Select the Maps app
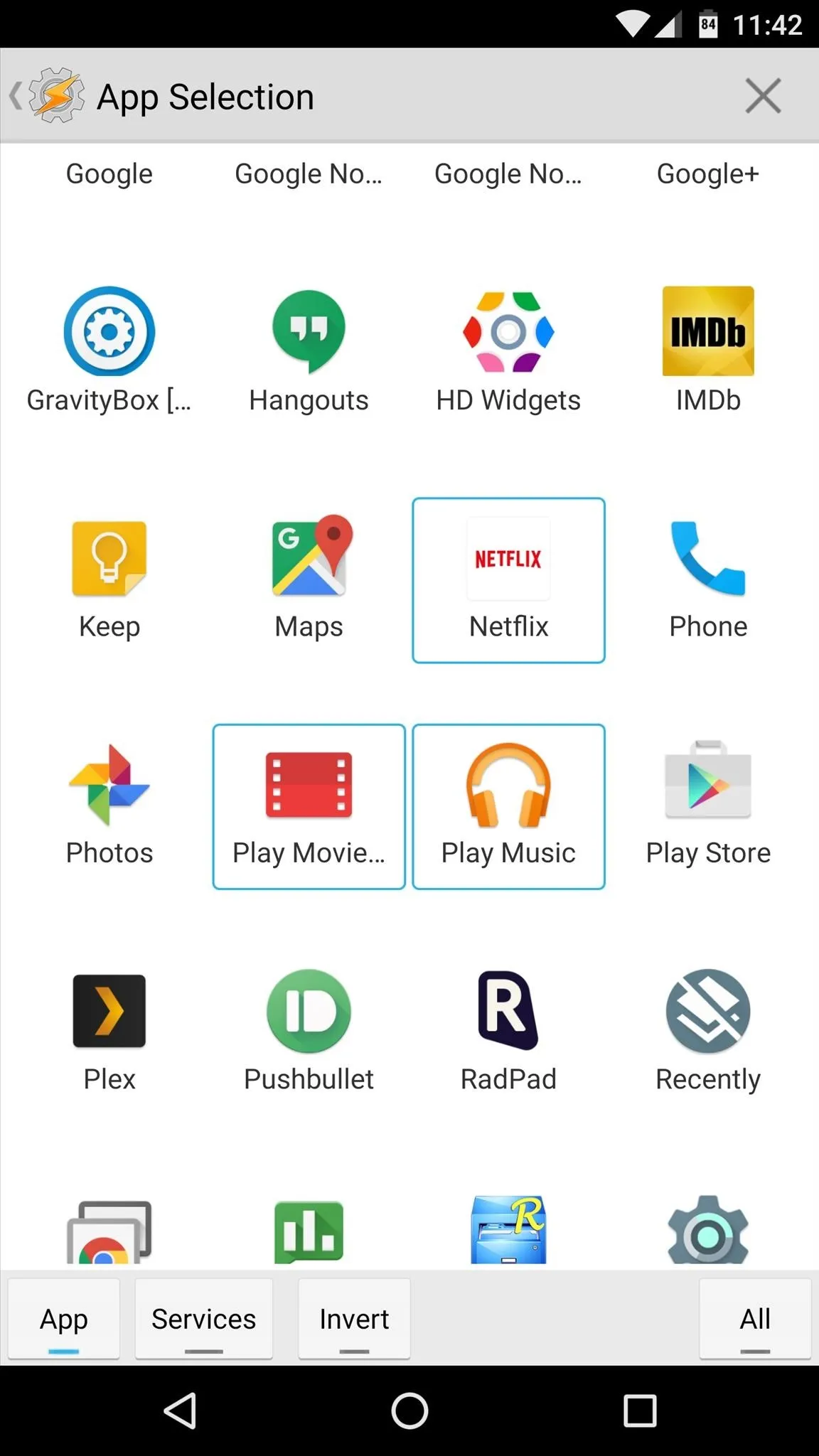Screen dimensions: 819x1456 coord(309,579)
